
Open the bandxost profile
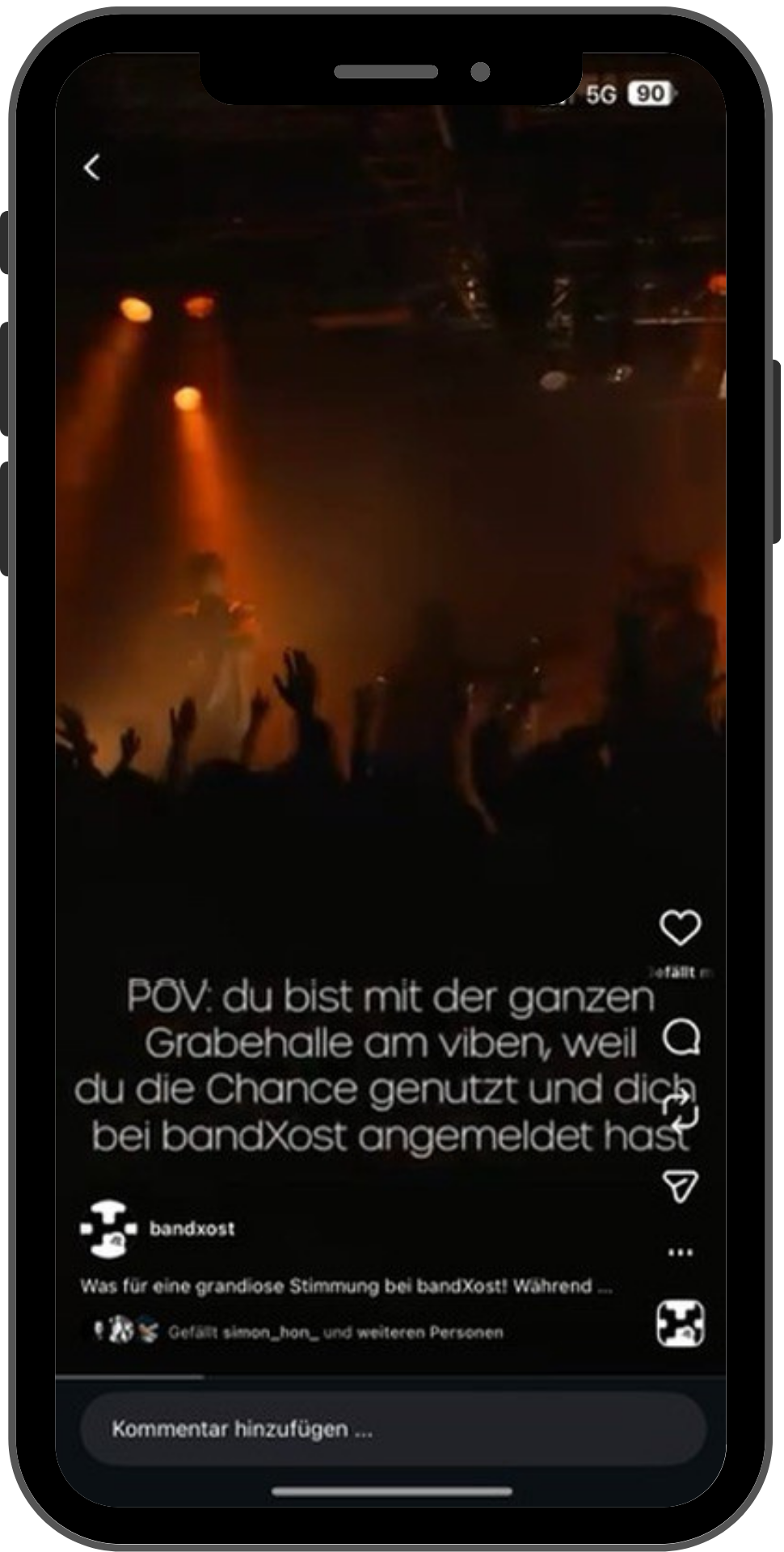point(192,1229)
